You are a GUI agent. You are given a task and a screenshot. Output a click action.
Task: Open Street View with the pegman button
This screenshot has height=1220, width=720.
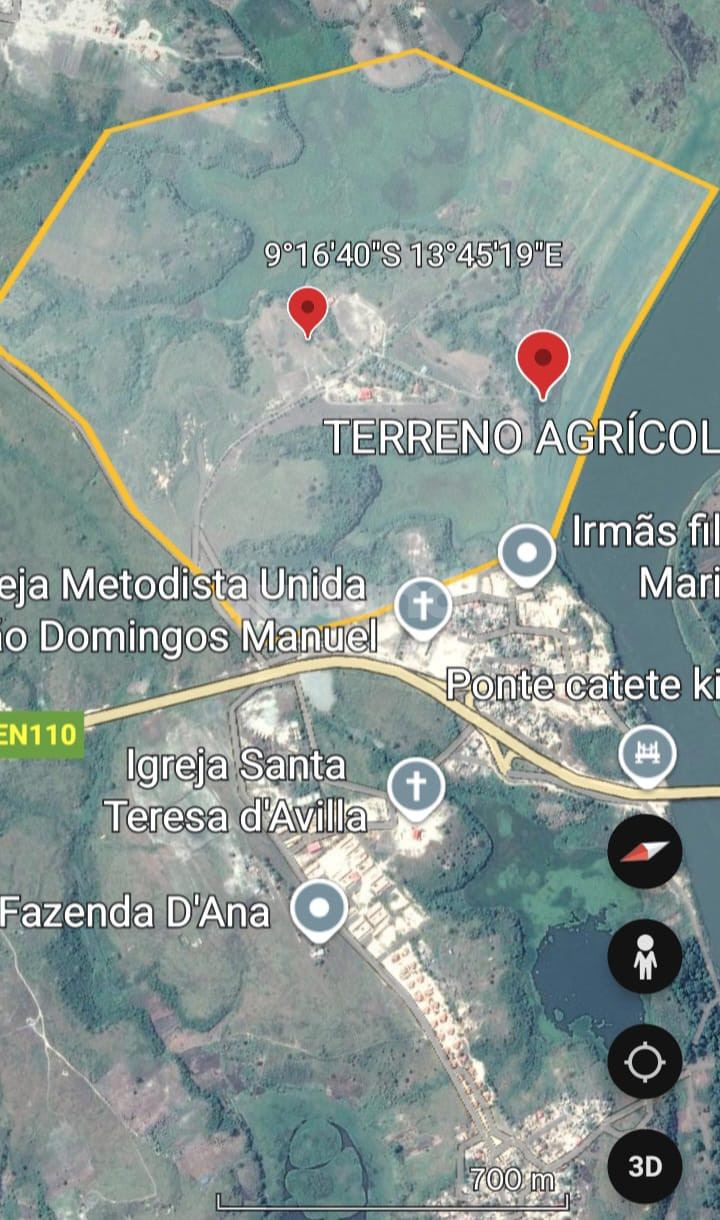tap(645, 956)
